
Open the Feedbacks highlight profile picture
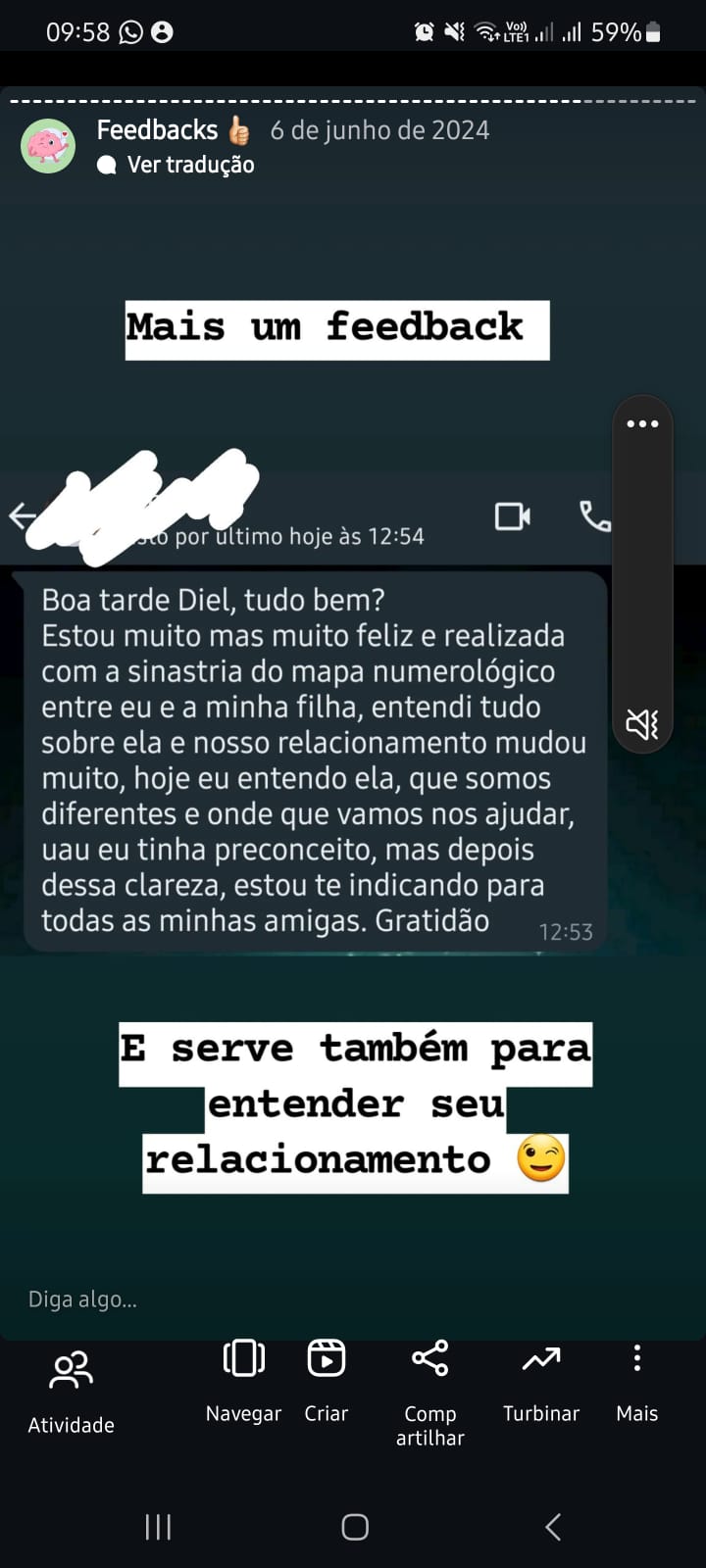(48, 146)
